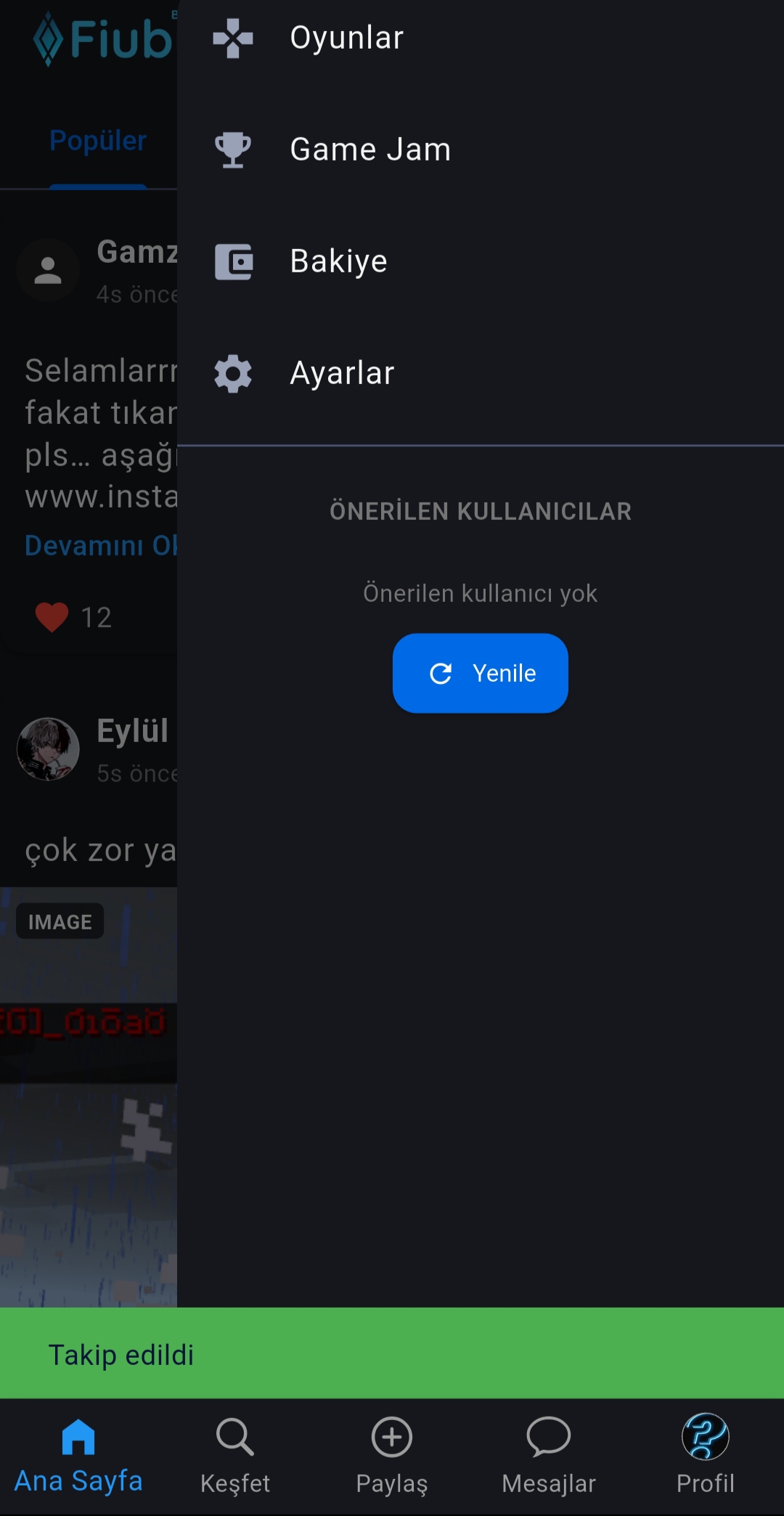Go to Bakiye wallet page

coord(338,261)
